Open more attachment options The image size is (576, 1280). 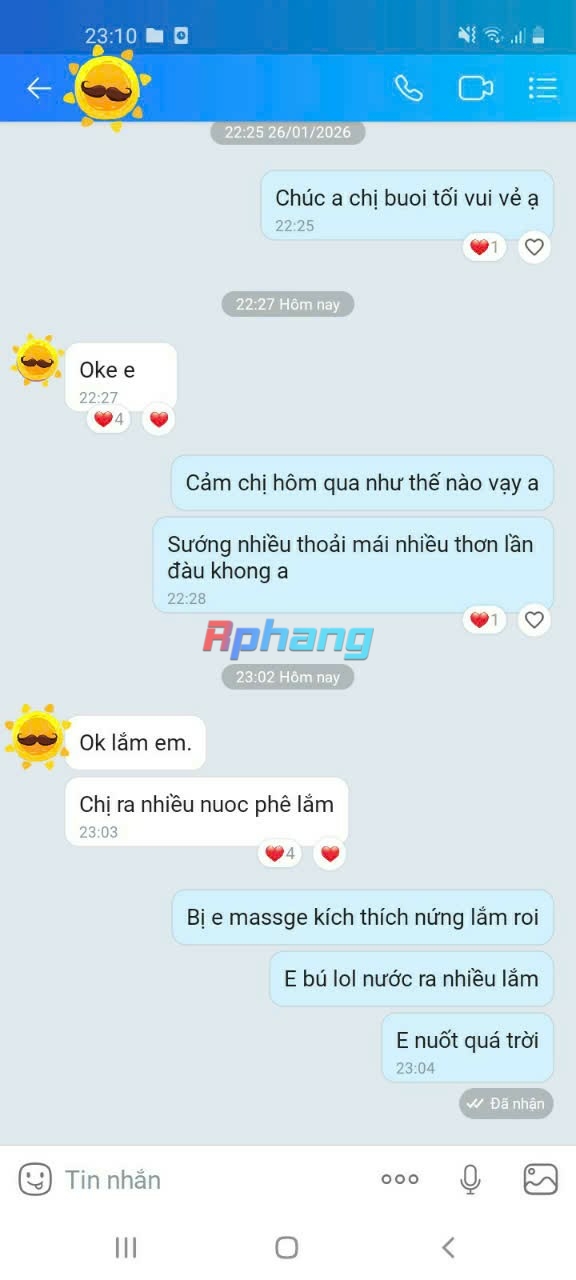tap(399, 1179)
